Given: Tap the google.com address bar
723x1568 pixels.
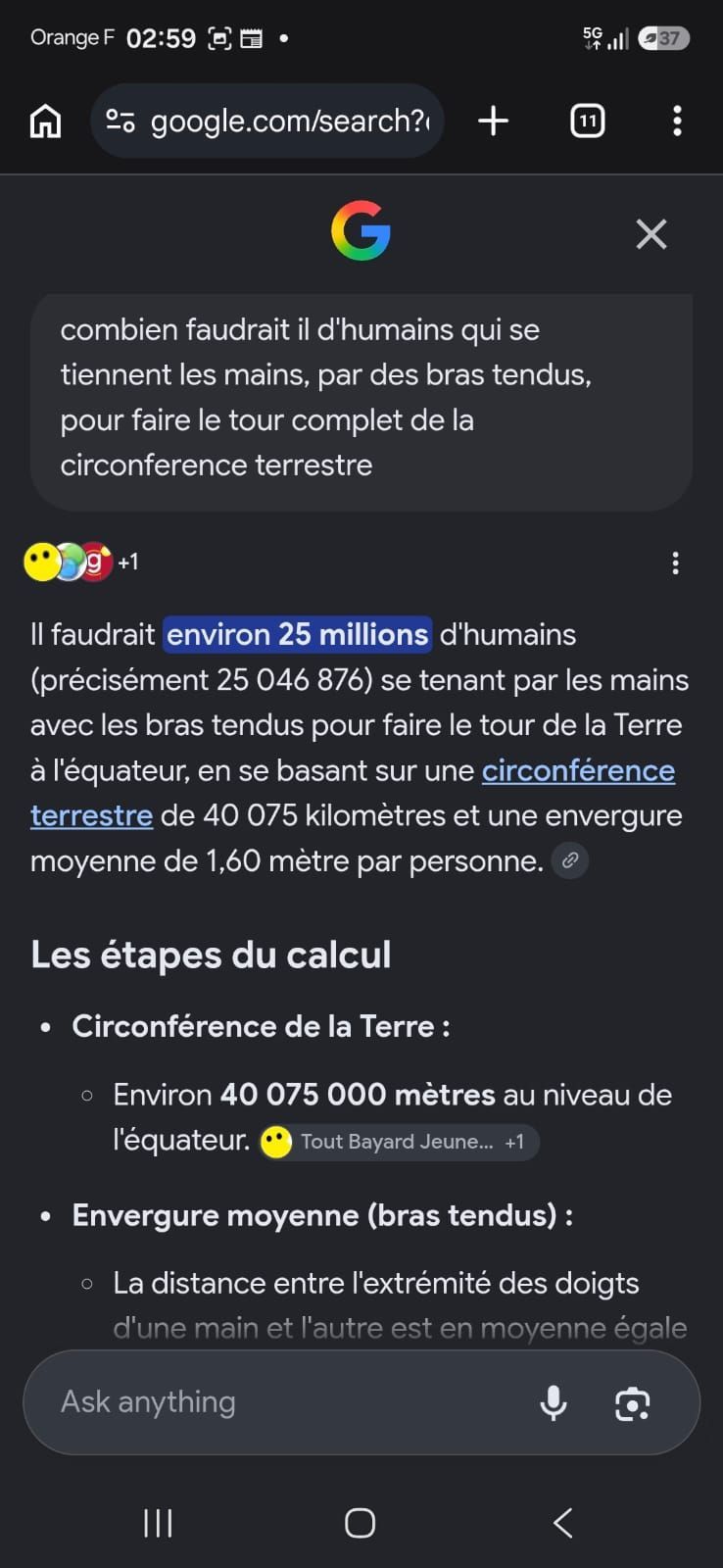Looking at the screenshot, I should 266,122.
